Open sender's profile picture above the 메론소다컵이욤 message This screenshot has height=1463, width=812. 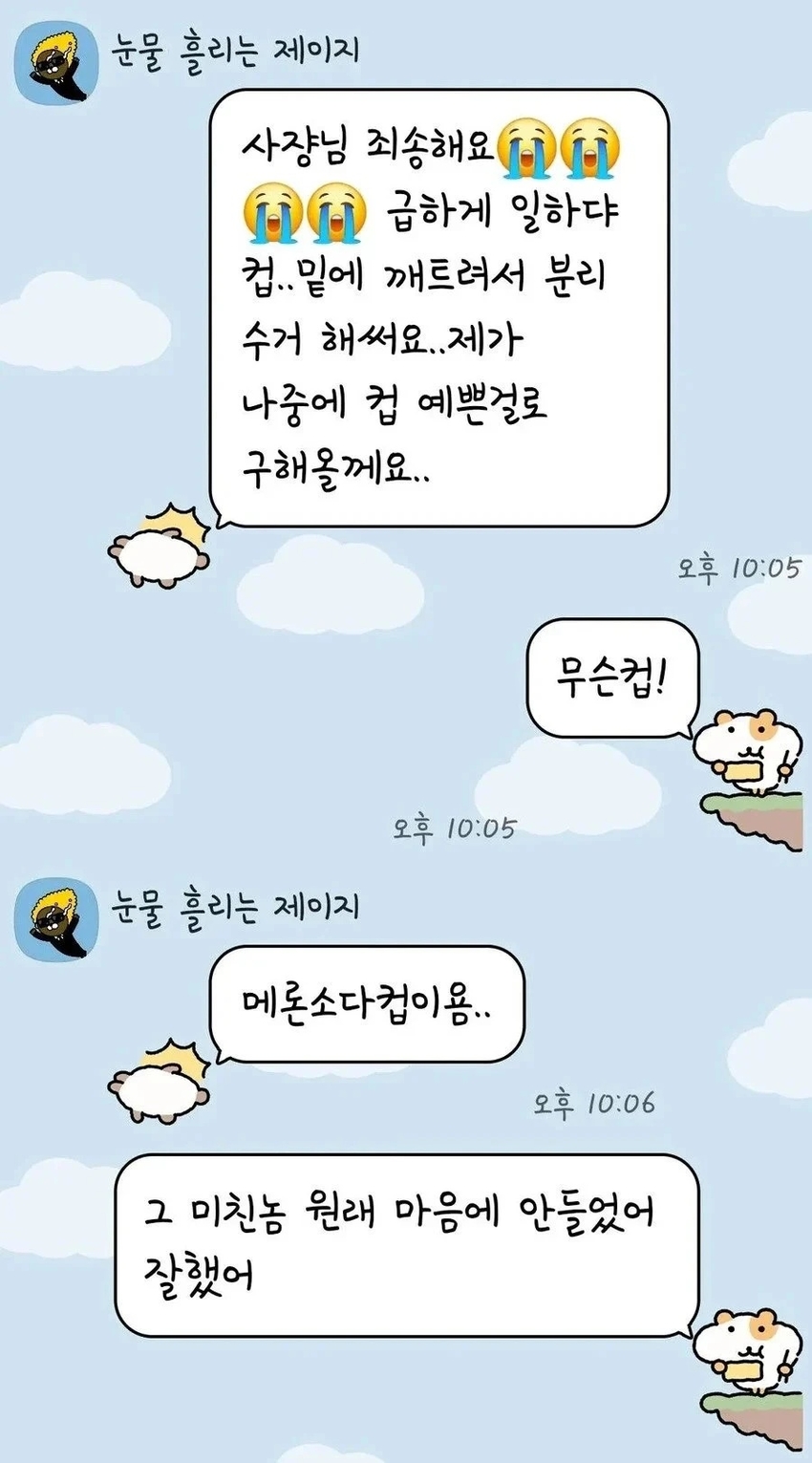pos(57,919)
